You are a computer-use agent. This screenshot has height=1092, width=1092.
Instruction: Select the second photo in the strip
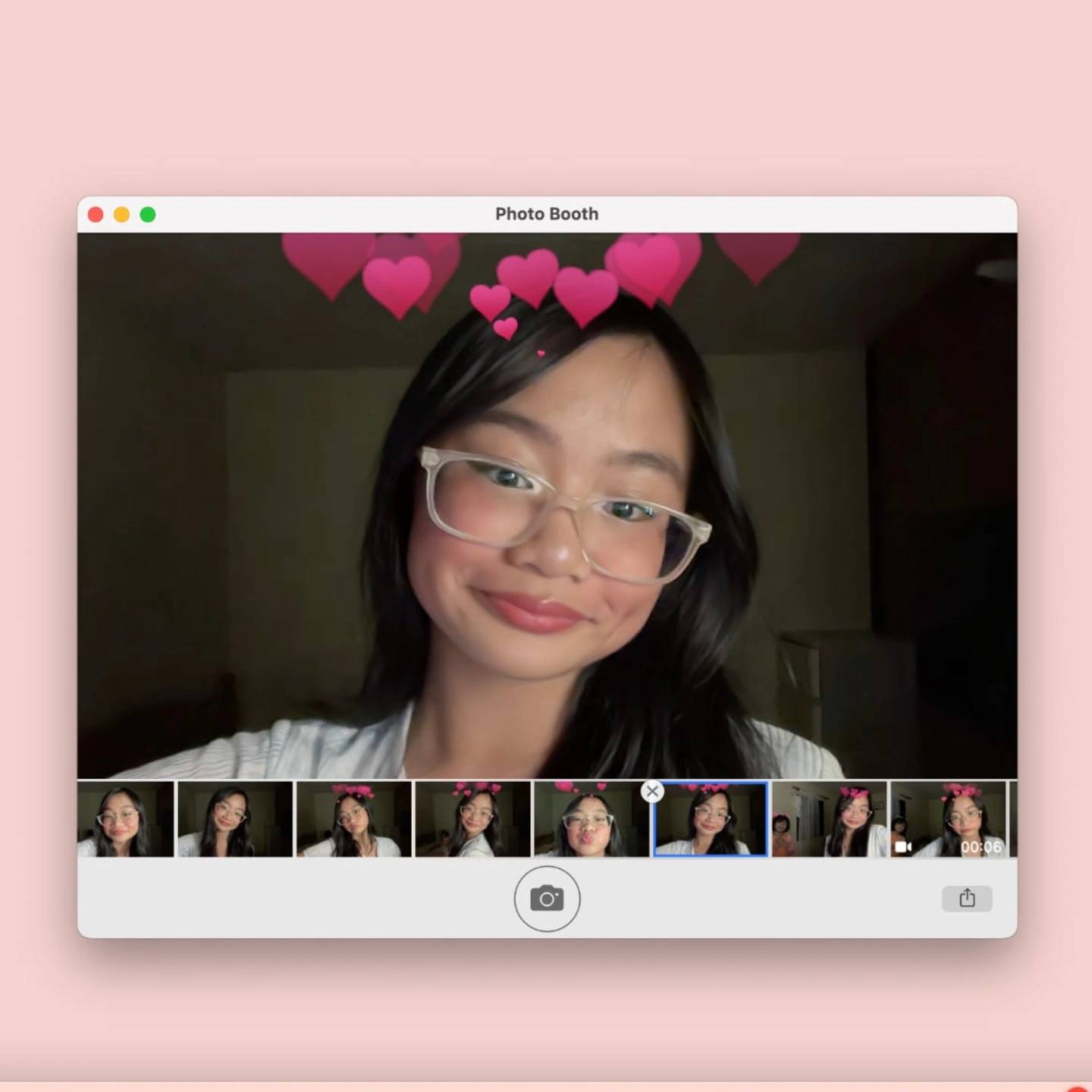coord(234,820)
